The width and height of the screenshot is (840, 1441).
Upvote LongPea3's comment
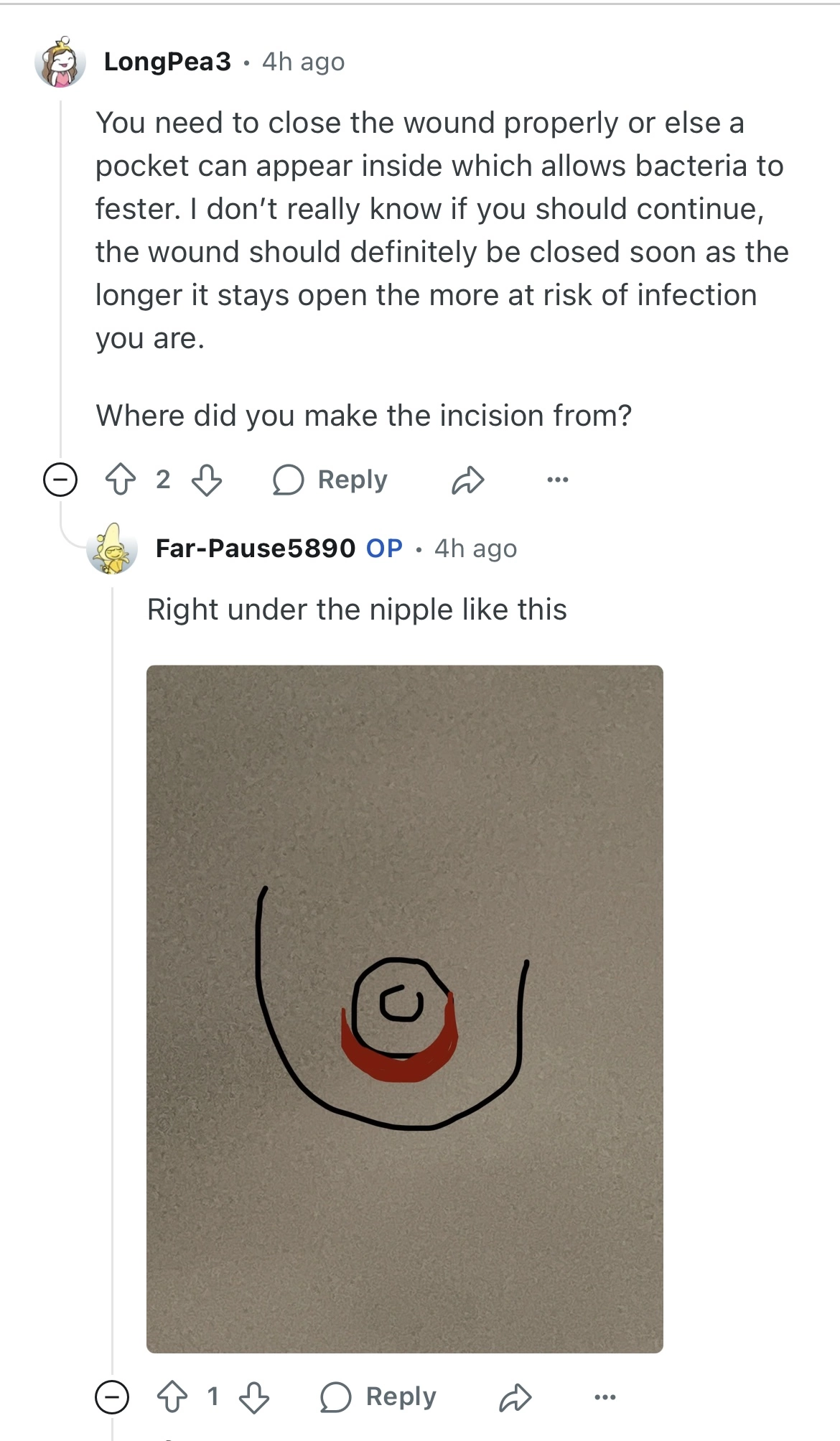pyautogui.click(x=121, y=480)
